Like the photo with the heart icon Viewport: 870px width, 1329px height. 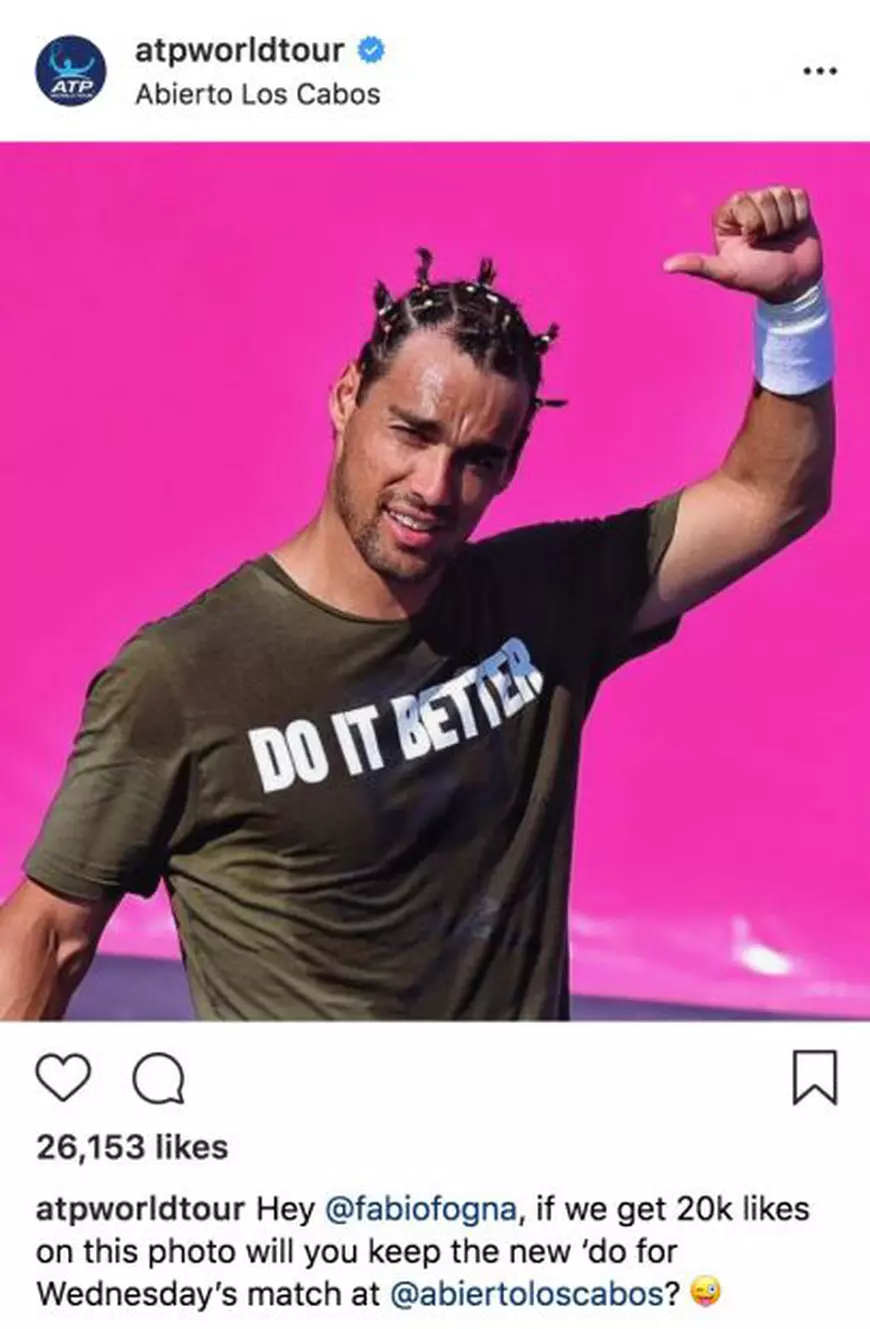(65, 1076)
